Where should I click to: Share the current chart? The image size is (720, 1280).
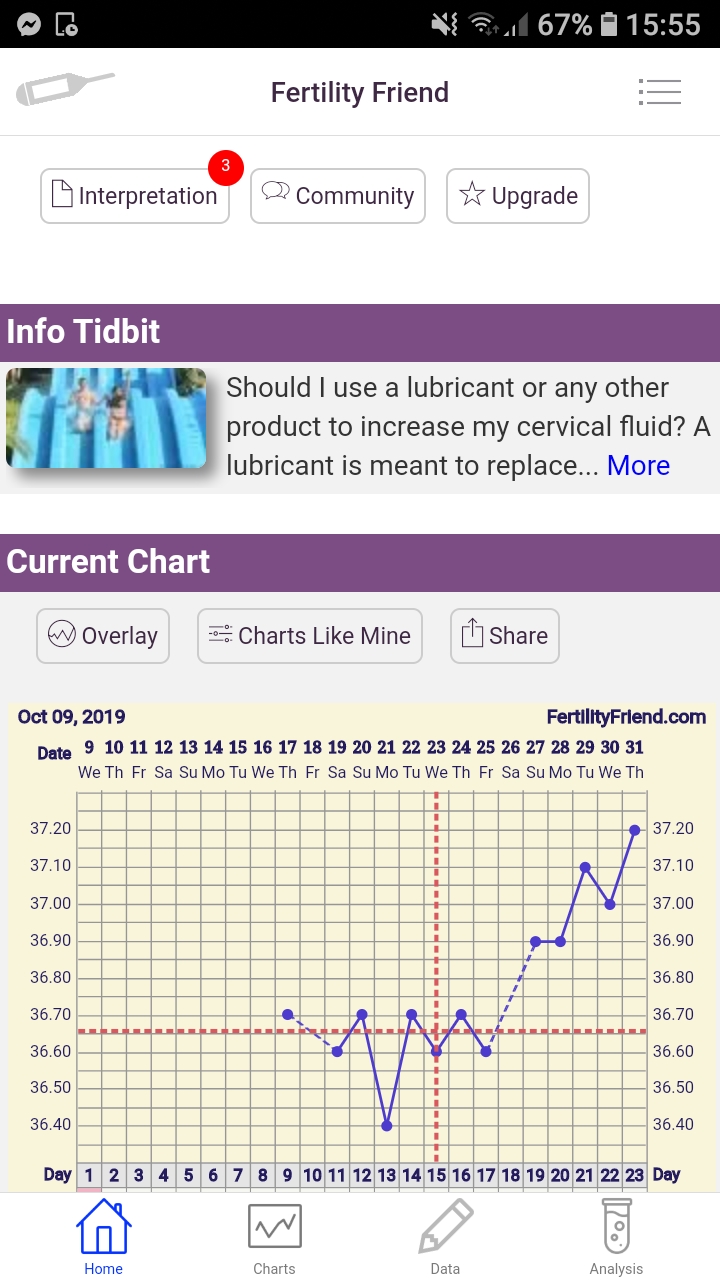click(505, 636)
